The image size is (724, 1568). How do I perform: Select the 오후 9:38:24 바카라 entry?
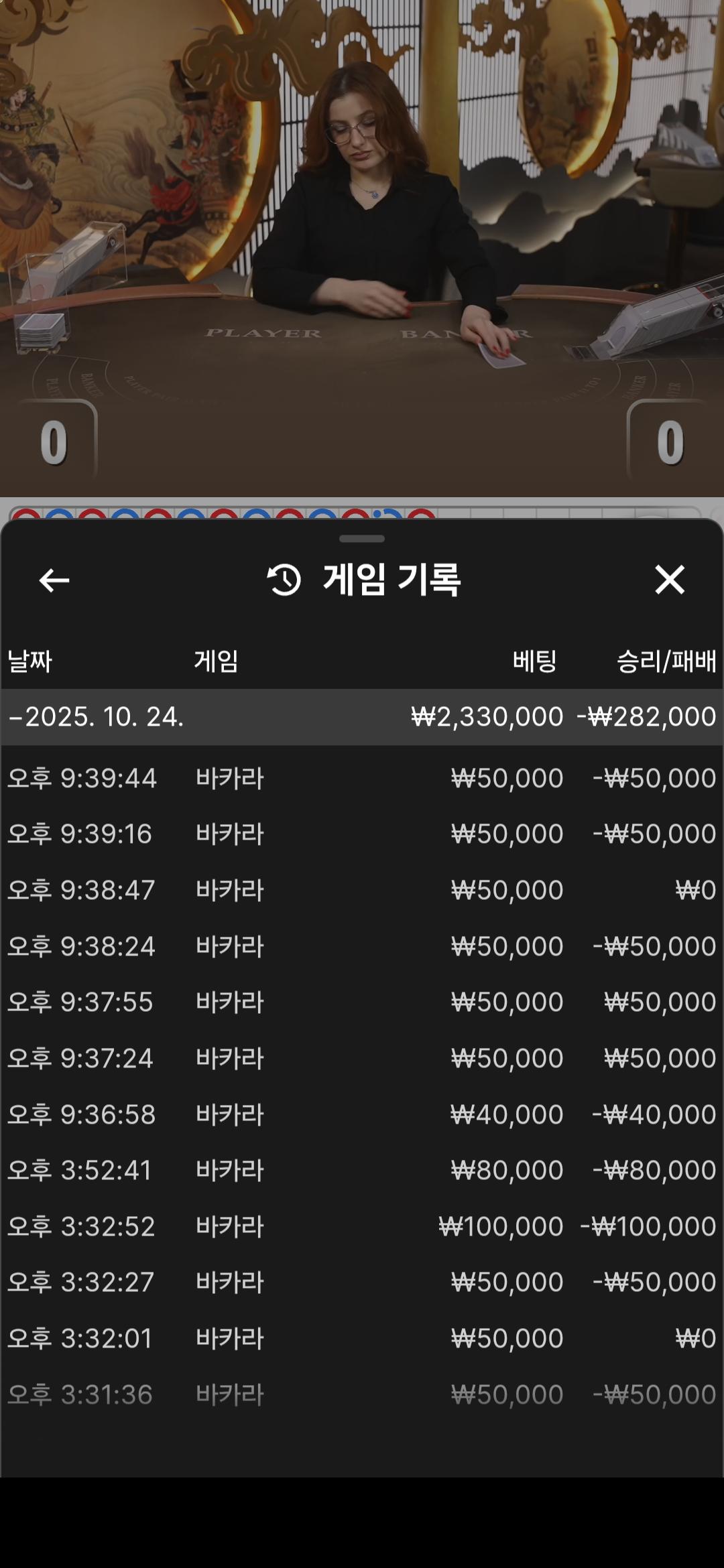(362, 946)
